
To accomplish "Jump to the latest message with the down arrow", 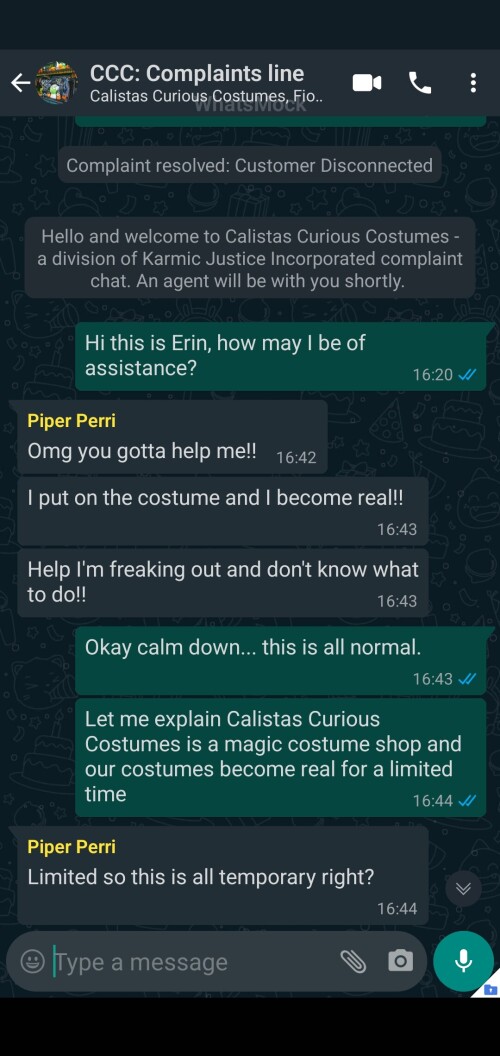I will pos(464,889).
